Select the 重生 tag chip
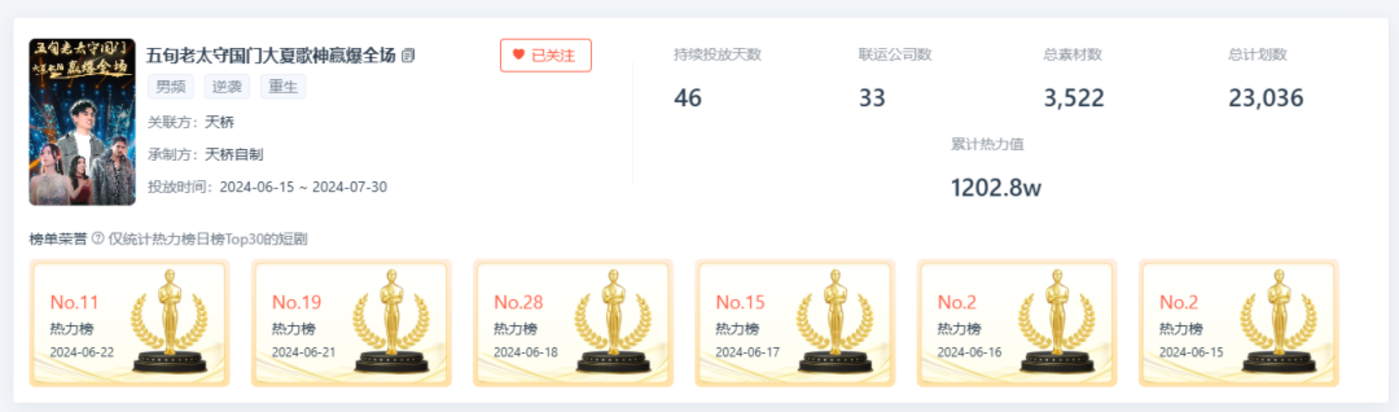 [283, 87]
